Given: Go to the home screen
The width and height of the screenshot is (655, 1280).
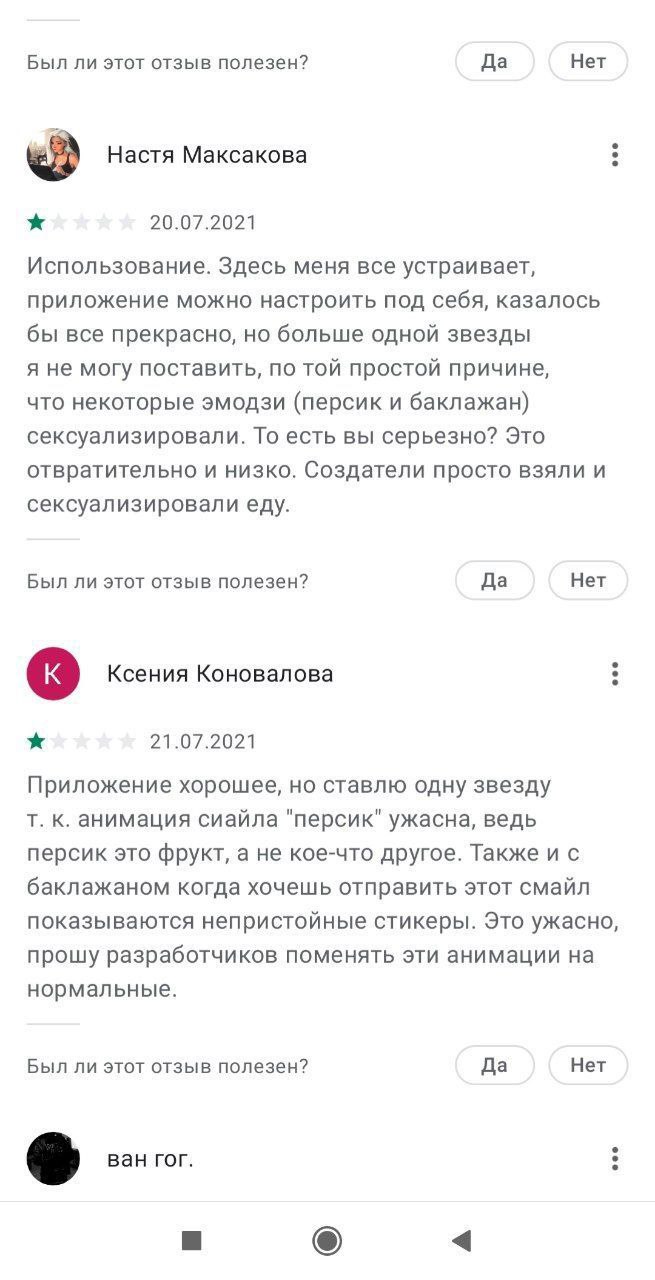Looking at the screenshot, I should point(327,1241).
